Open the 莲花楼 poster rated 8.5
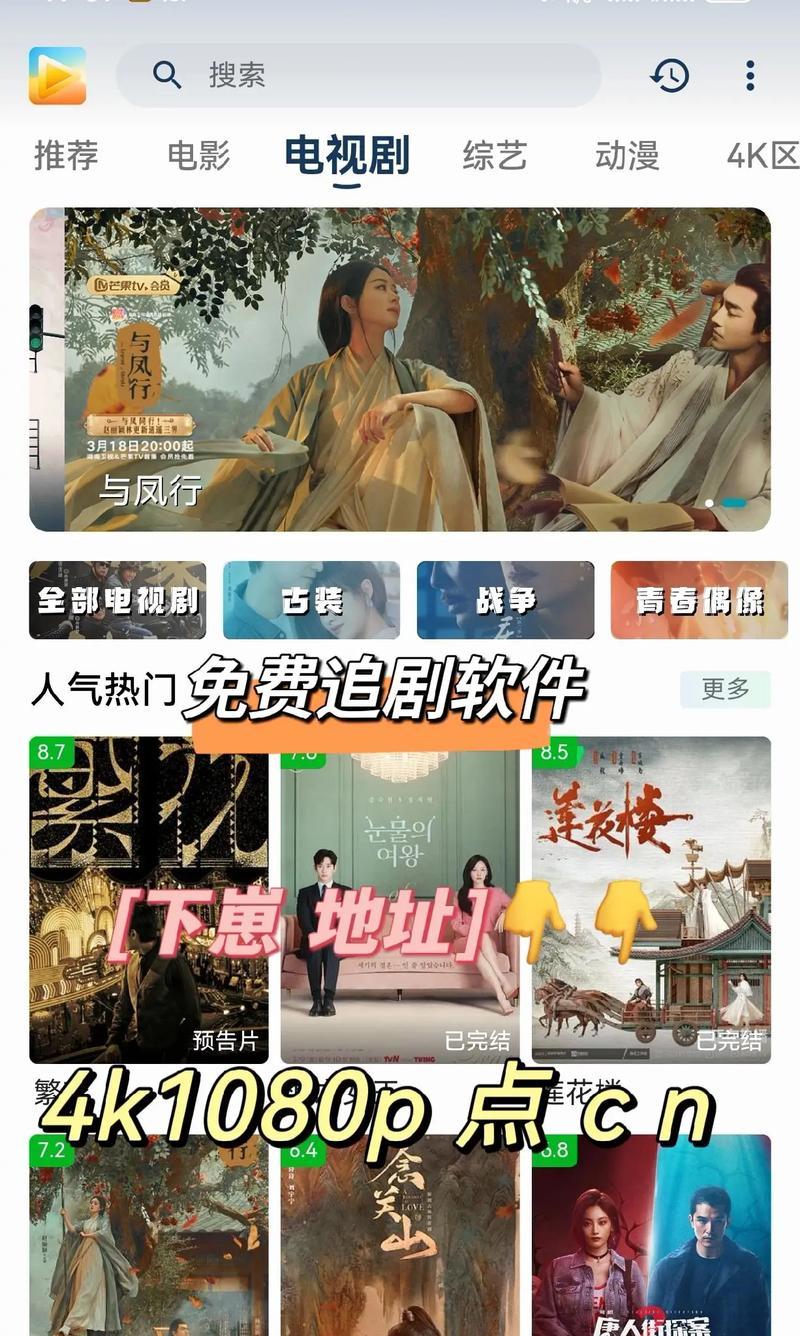Image resolution: width=800 pixels, height=1336 pixels. [x=651, y=900]
